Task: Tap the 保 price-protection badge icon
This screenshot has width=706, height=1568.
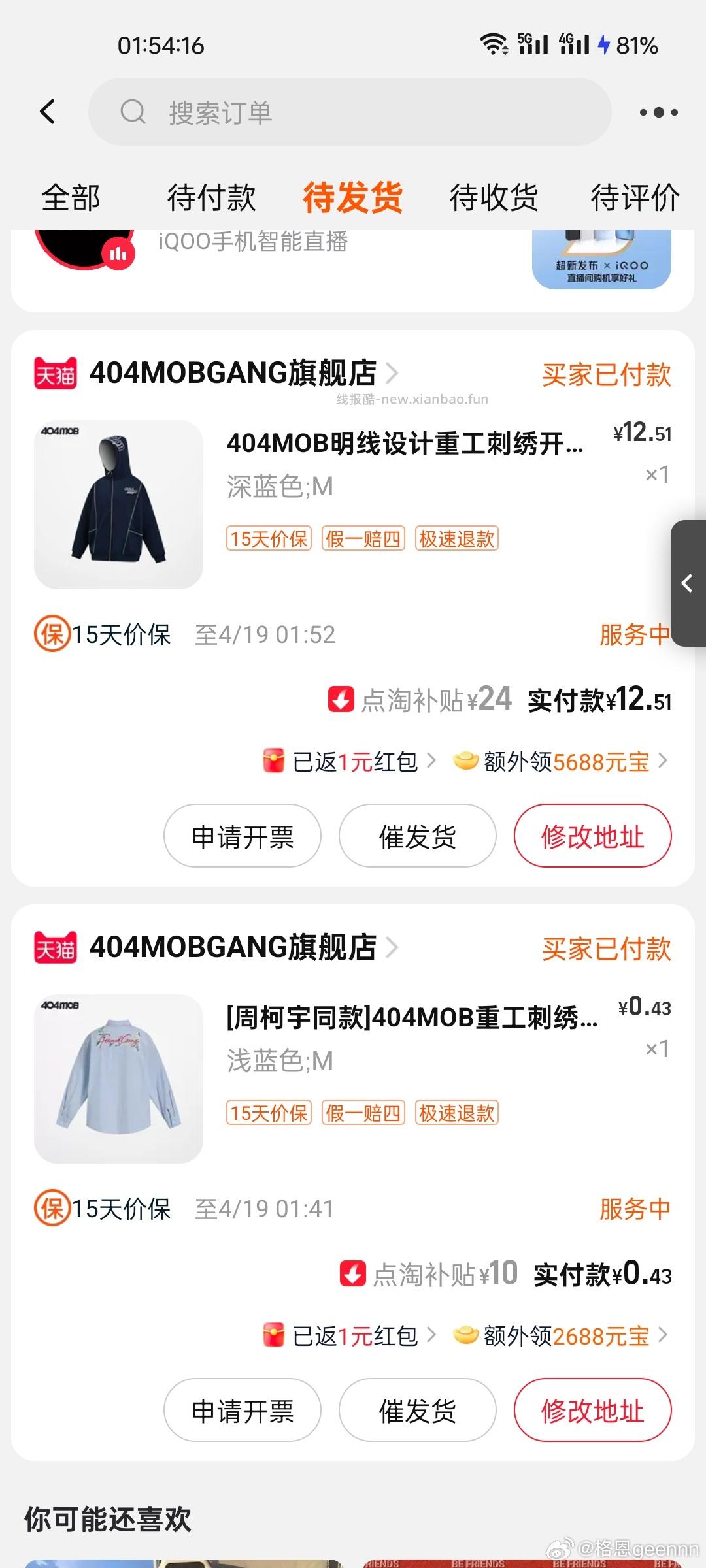Action: 52,633
